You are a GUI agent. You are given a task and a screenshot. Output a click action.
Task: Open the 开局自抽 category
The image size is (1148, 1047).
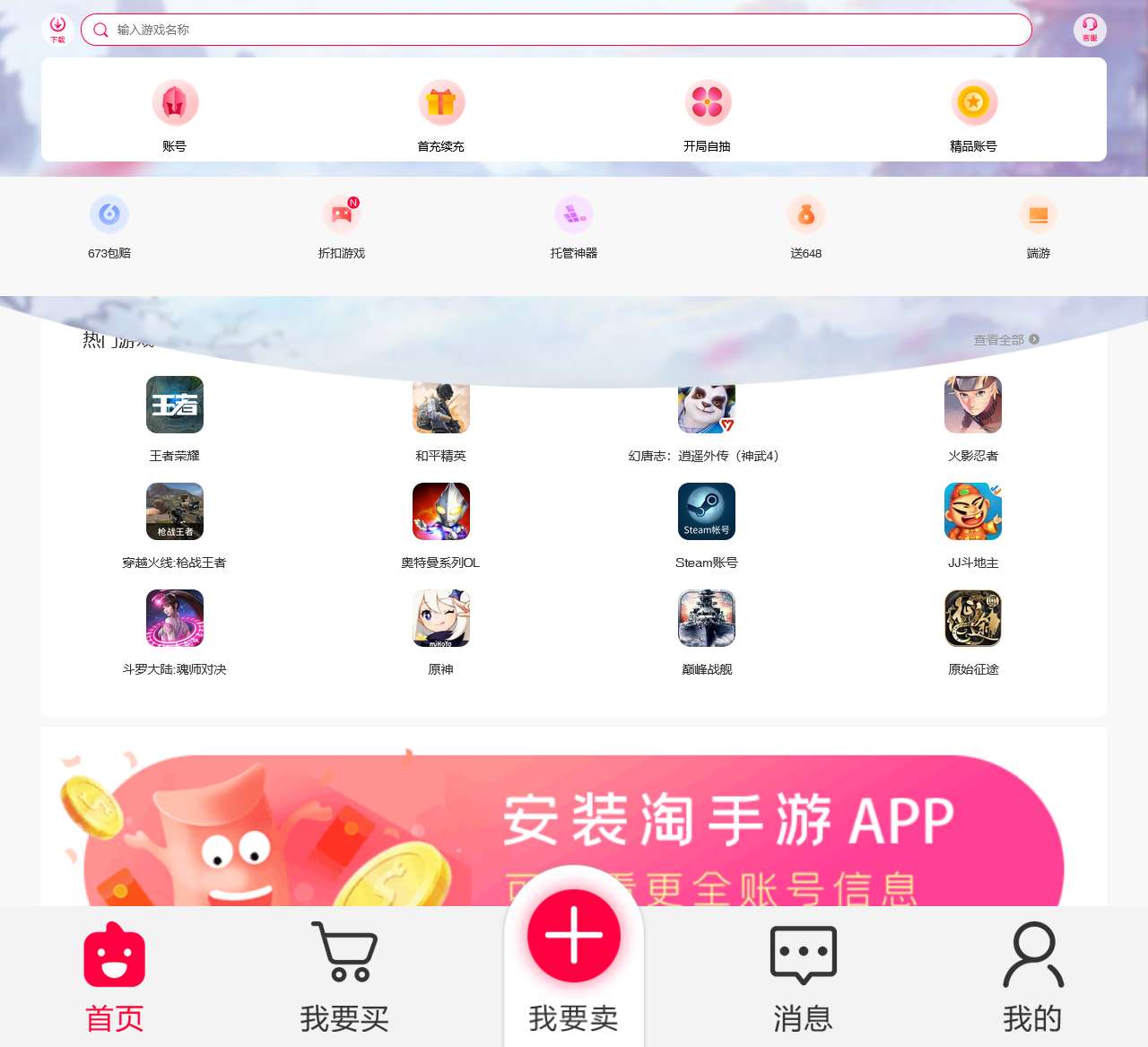click(707, 114)
